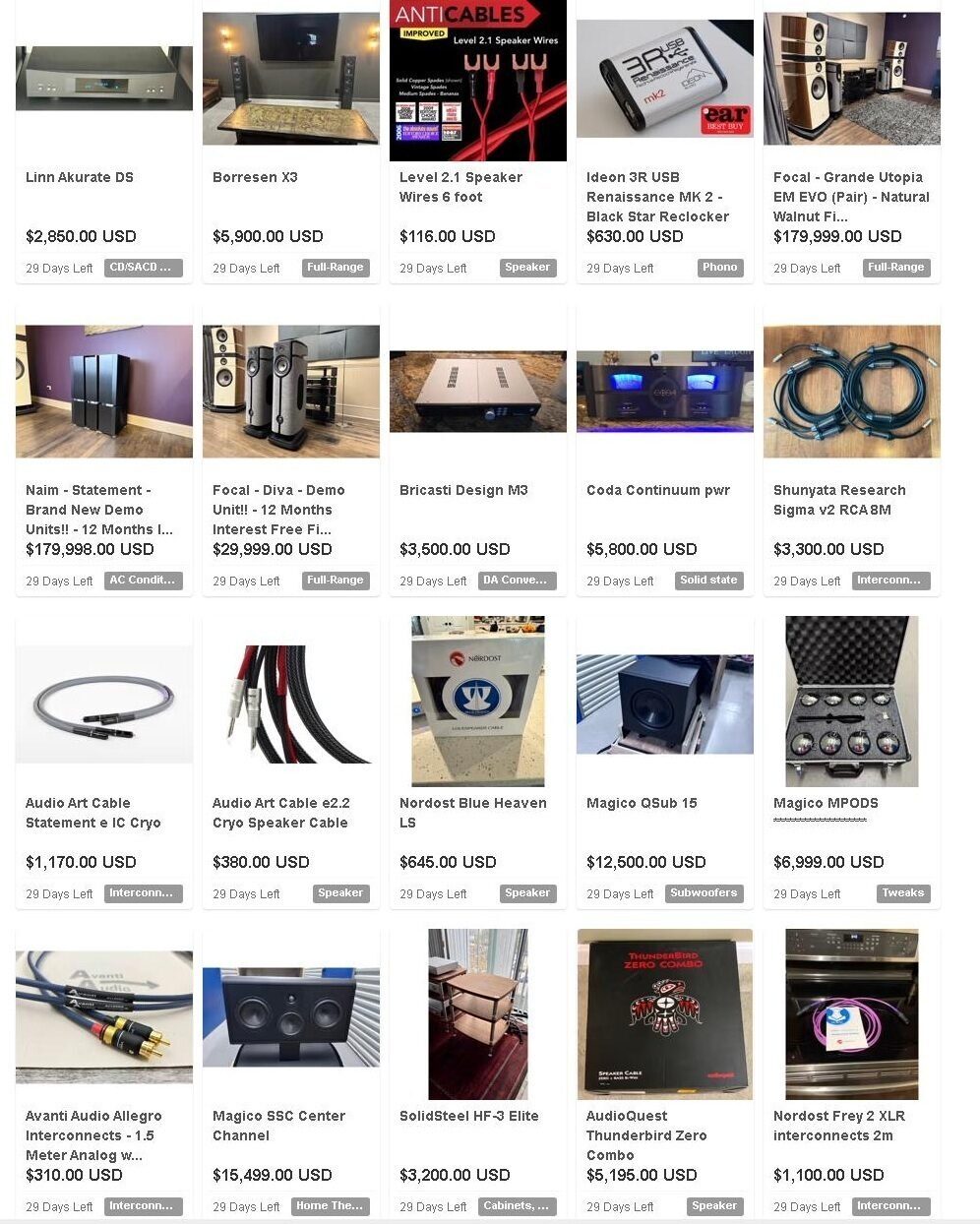Open the Magico QSub 15 listing

point(642,803)
